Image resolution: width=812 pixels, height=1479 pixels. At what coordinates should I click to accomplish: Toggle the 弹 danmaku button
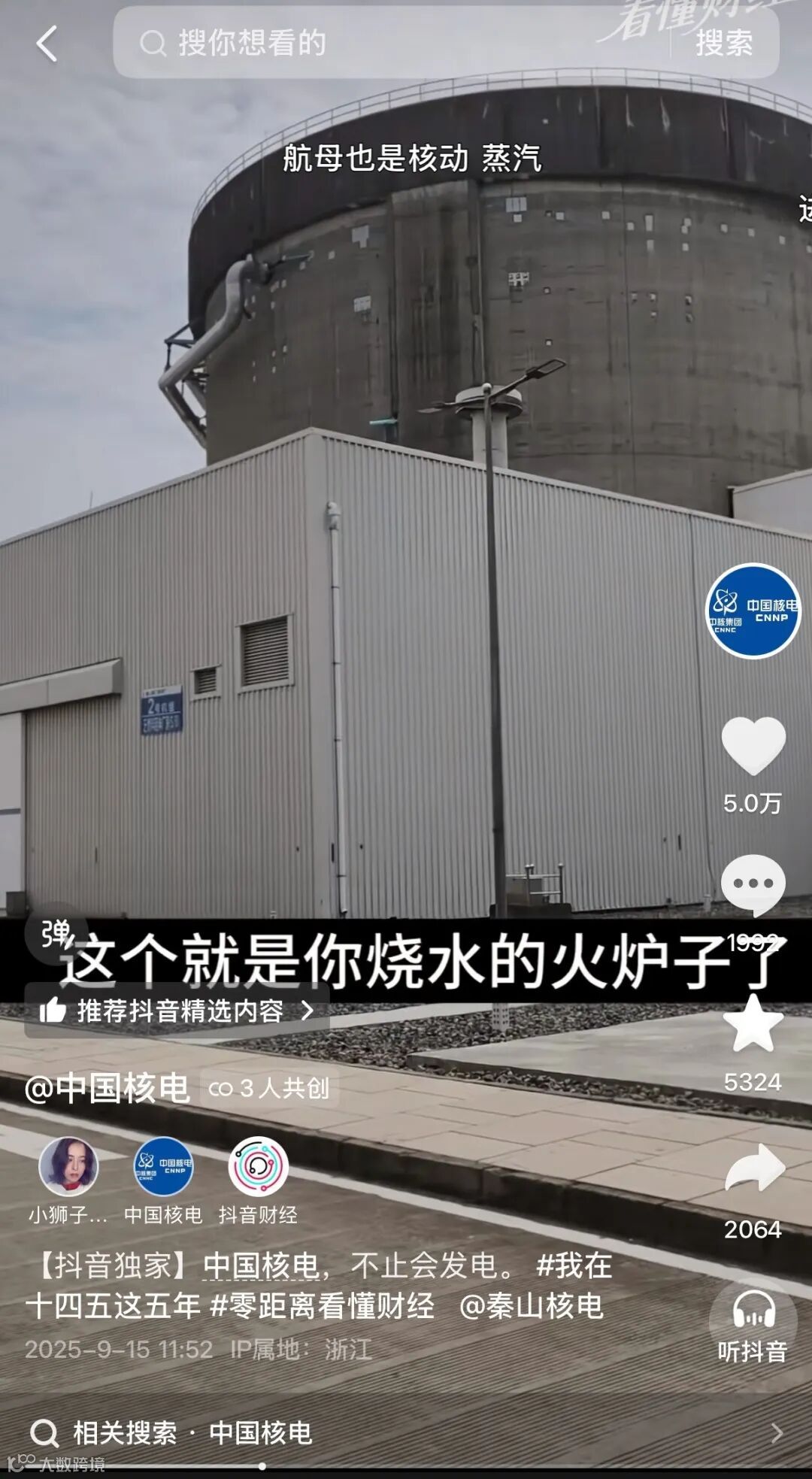point(56,934)
